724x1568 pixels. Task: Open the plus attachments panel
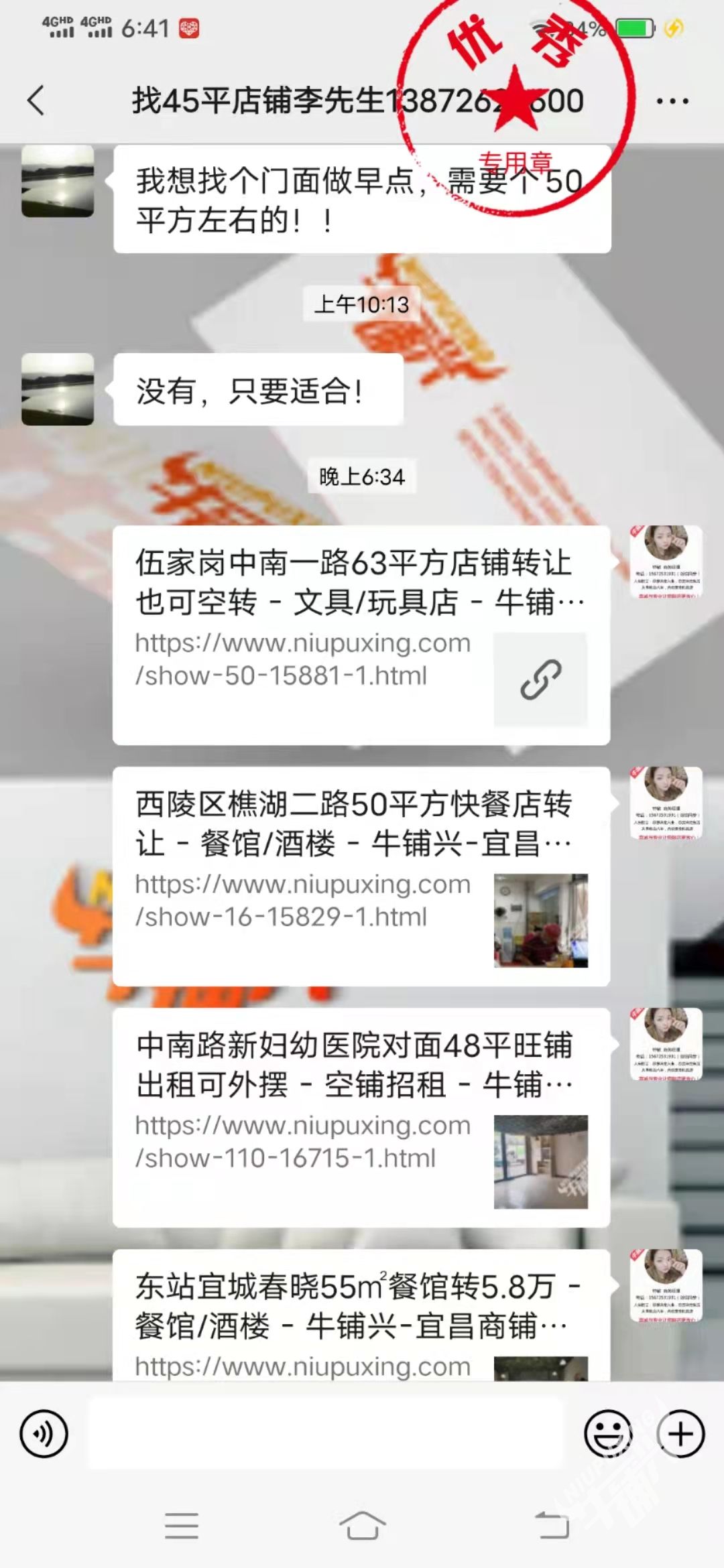pyautogui.click(x=680, y=1433)
